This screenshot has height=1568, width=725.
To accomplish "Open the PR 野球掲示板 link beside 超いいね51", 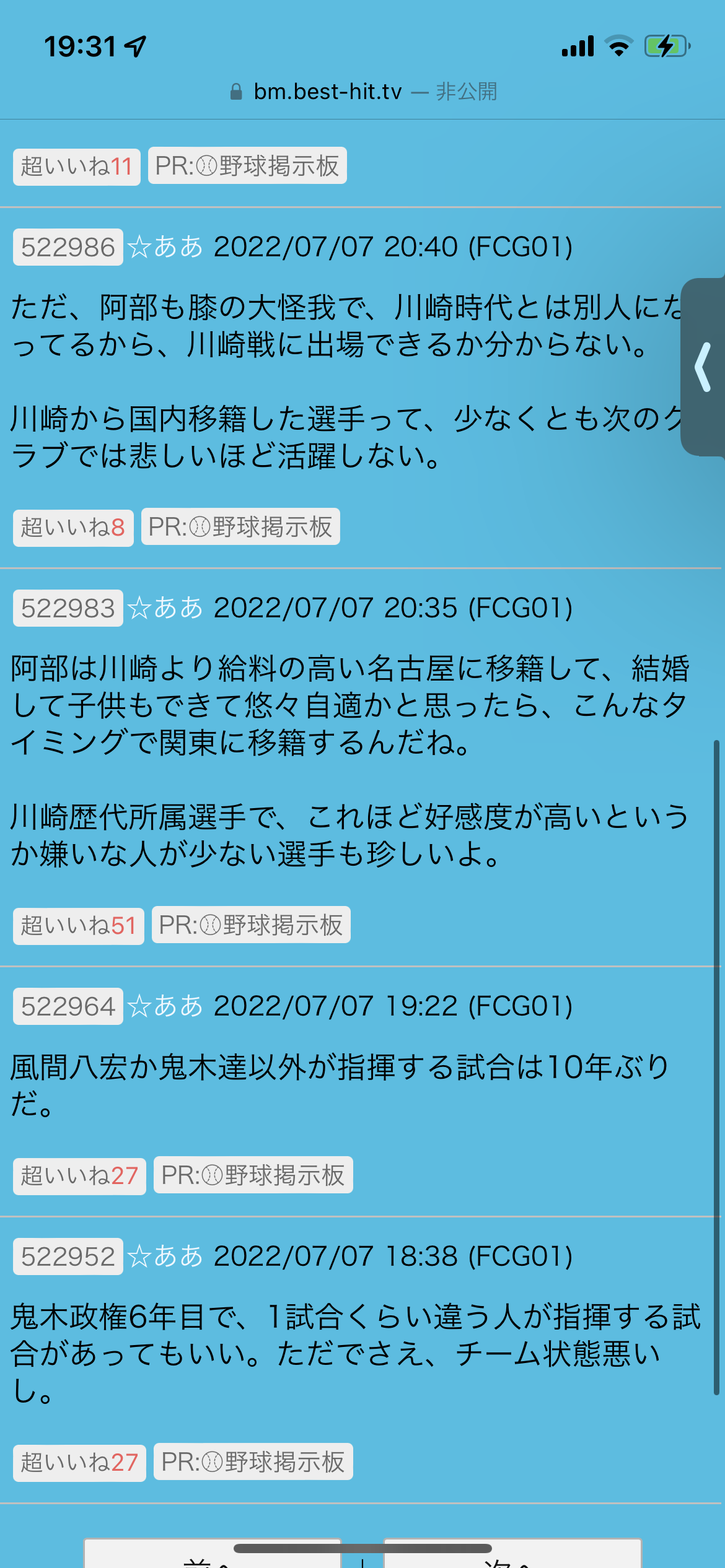I will pos(251,925).
